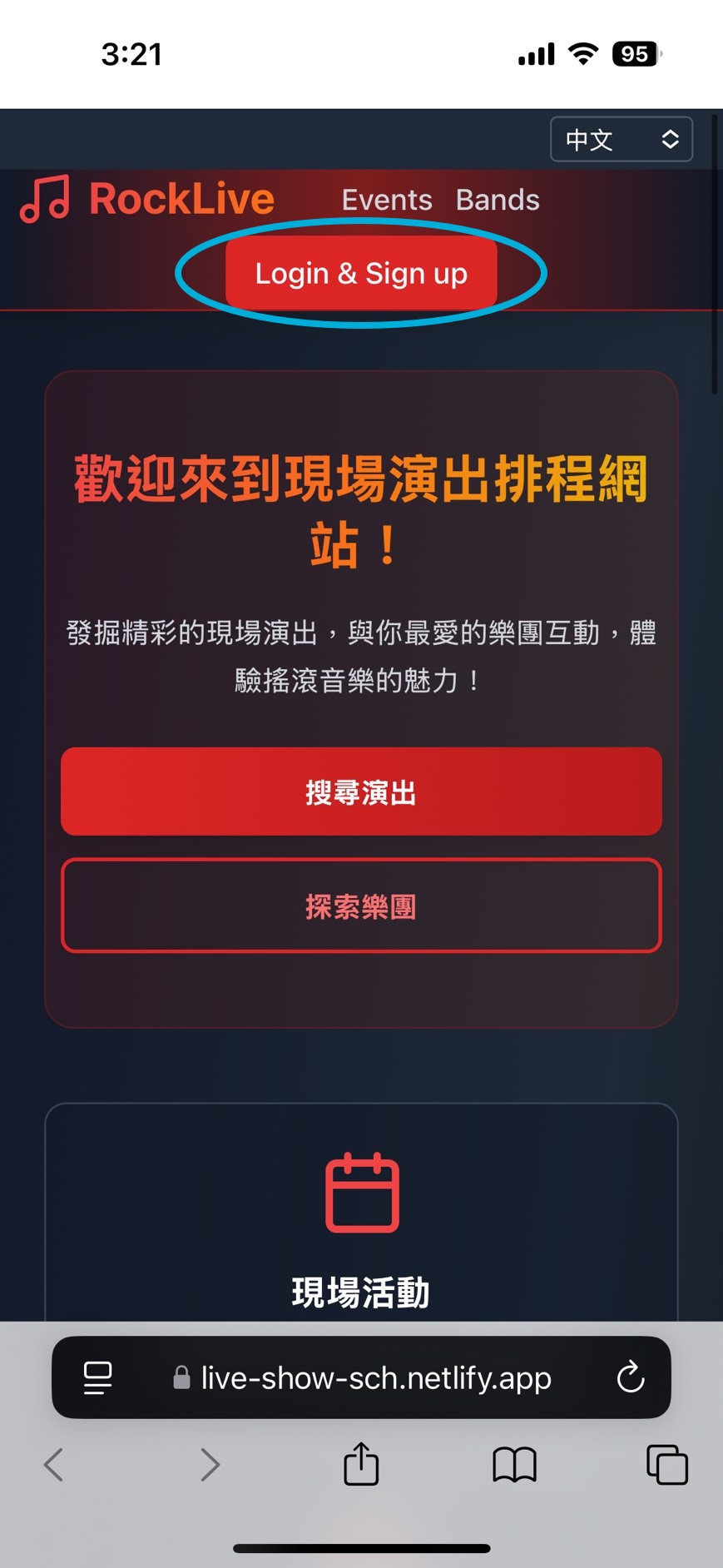Open the 中文 language dropdown
The width and height of the screenshot is (723, 1568).
click(x=621, y=139)
